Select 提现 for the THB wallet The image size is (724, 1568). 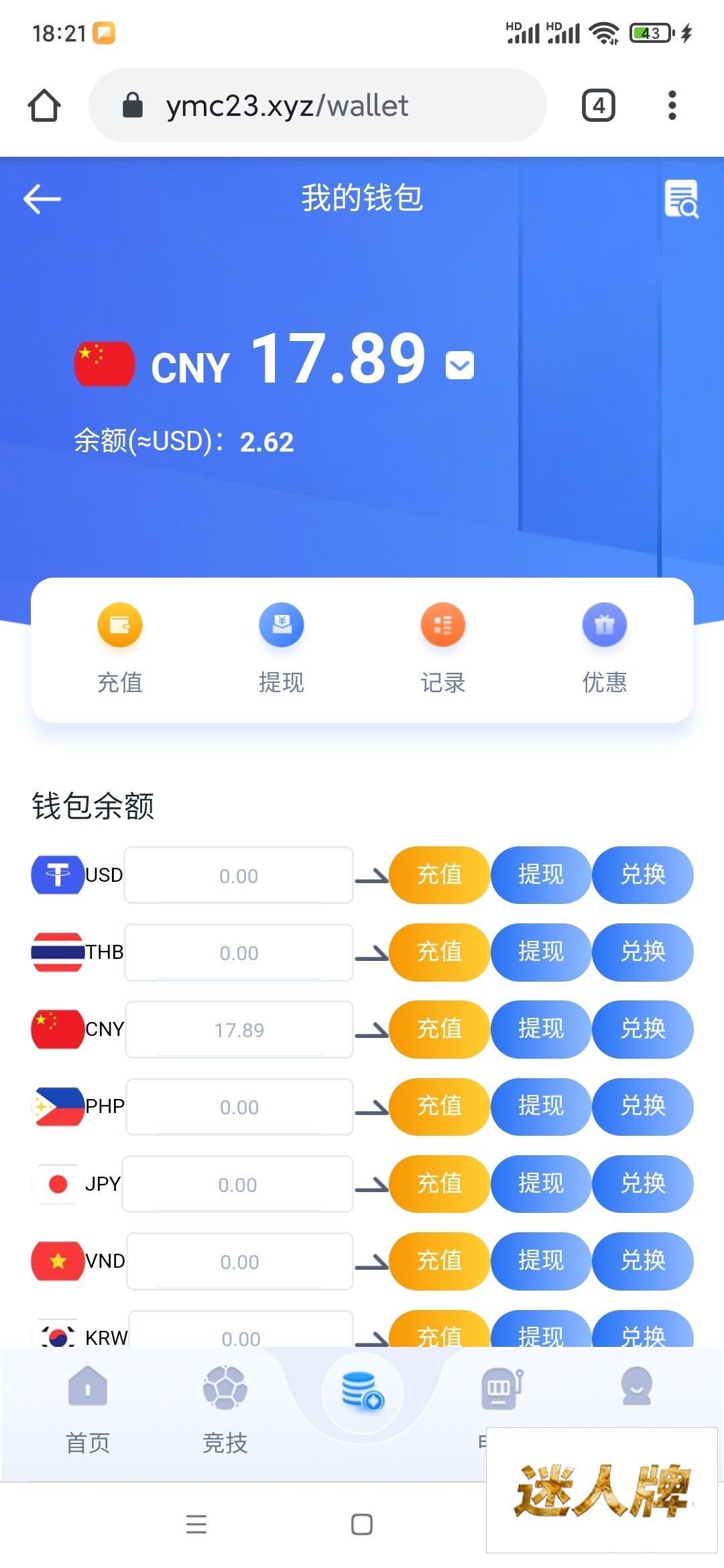pos(541,952)
